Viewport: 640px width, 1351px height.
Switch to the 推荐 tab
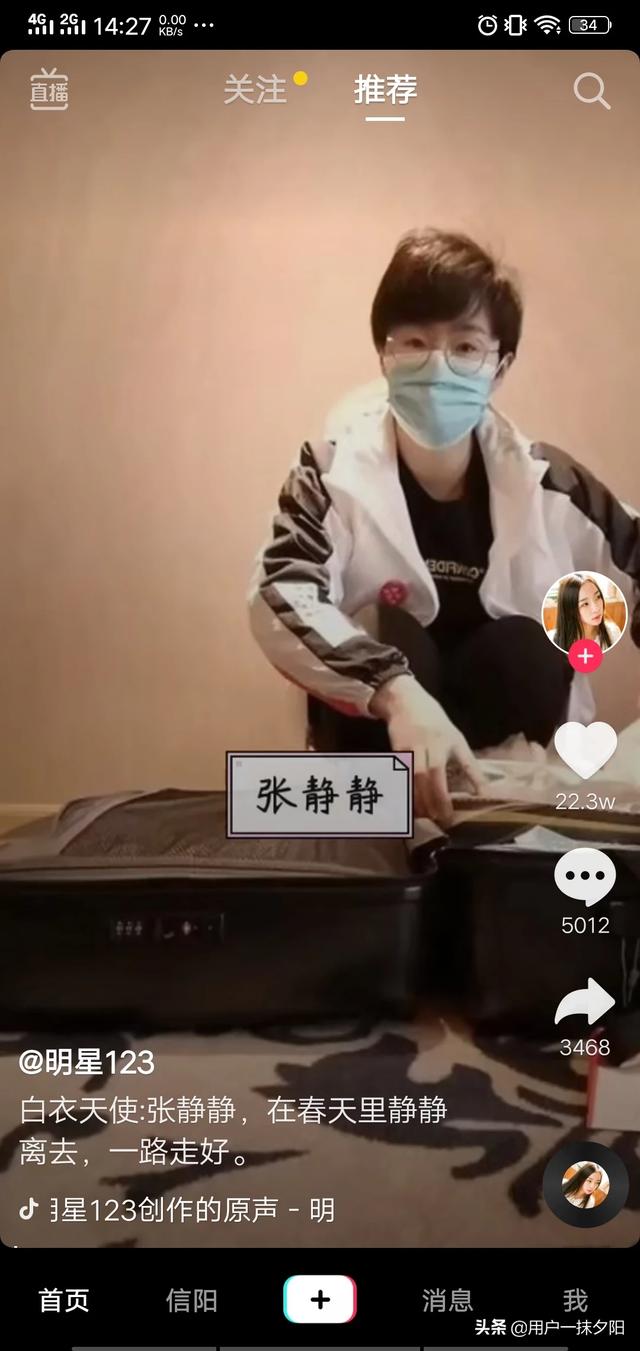click(x=385, y=90)
